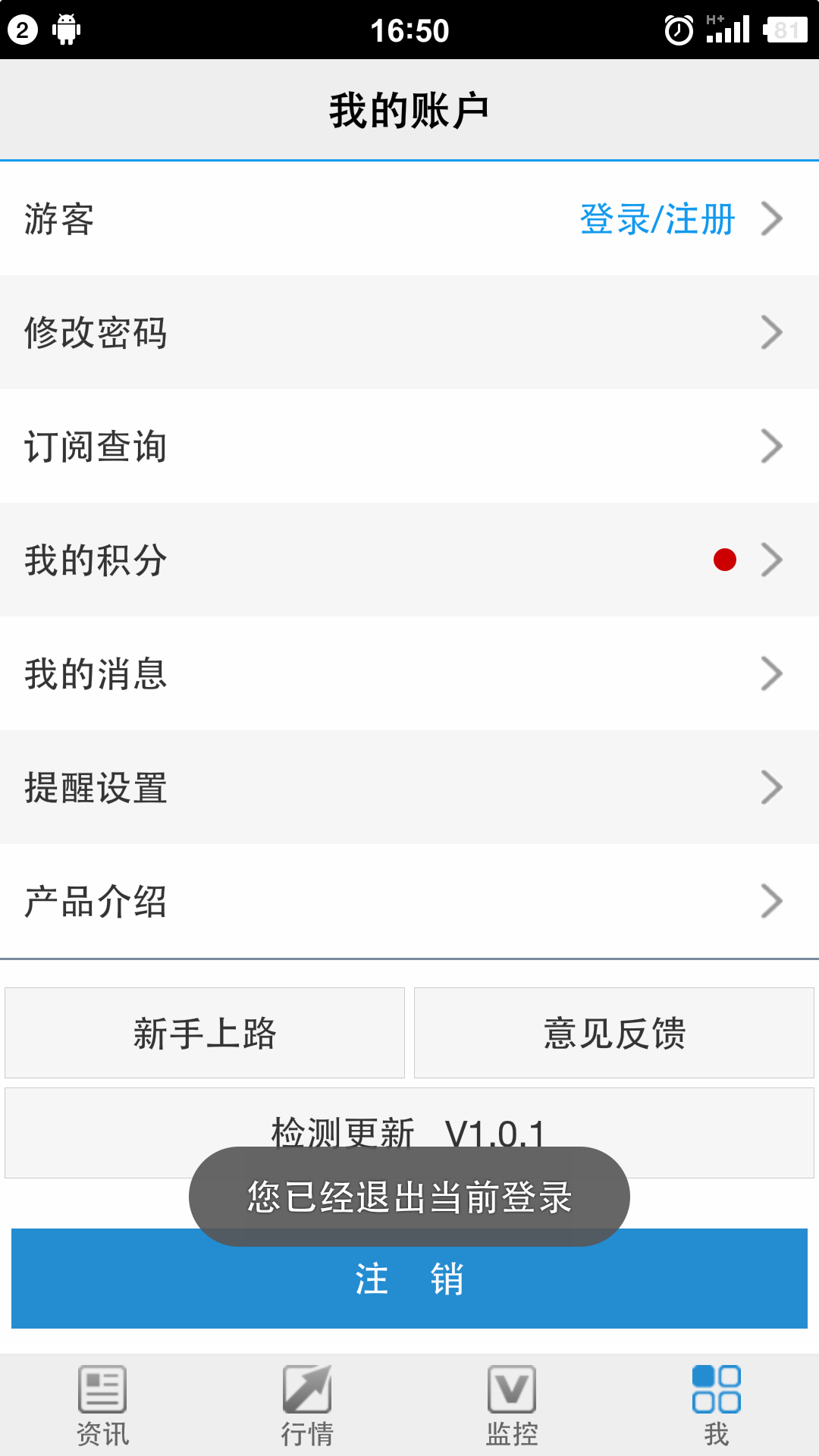Open 提醒设置 row
Viewport: 819px width, 1456px height.
(x=409, y=787)
